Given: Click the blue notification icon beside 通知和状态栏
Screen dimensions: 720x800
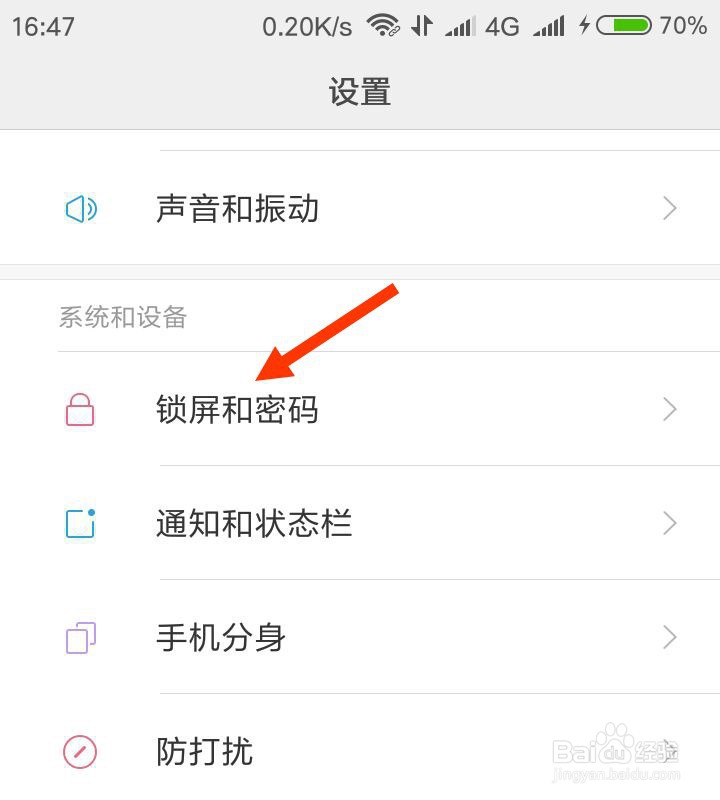Looking at the screenshot, I should pos(82,523).
